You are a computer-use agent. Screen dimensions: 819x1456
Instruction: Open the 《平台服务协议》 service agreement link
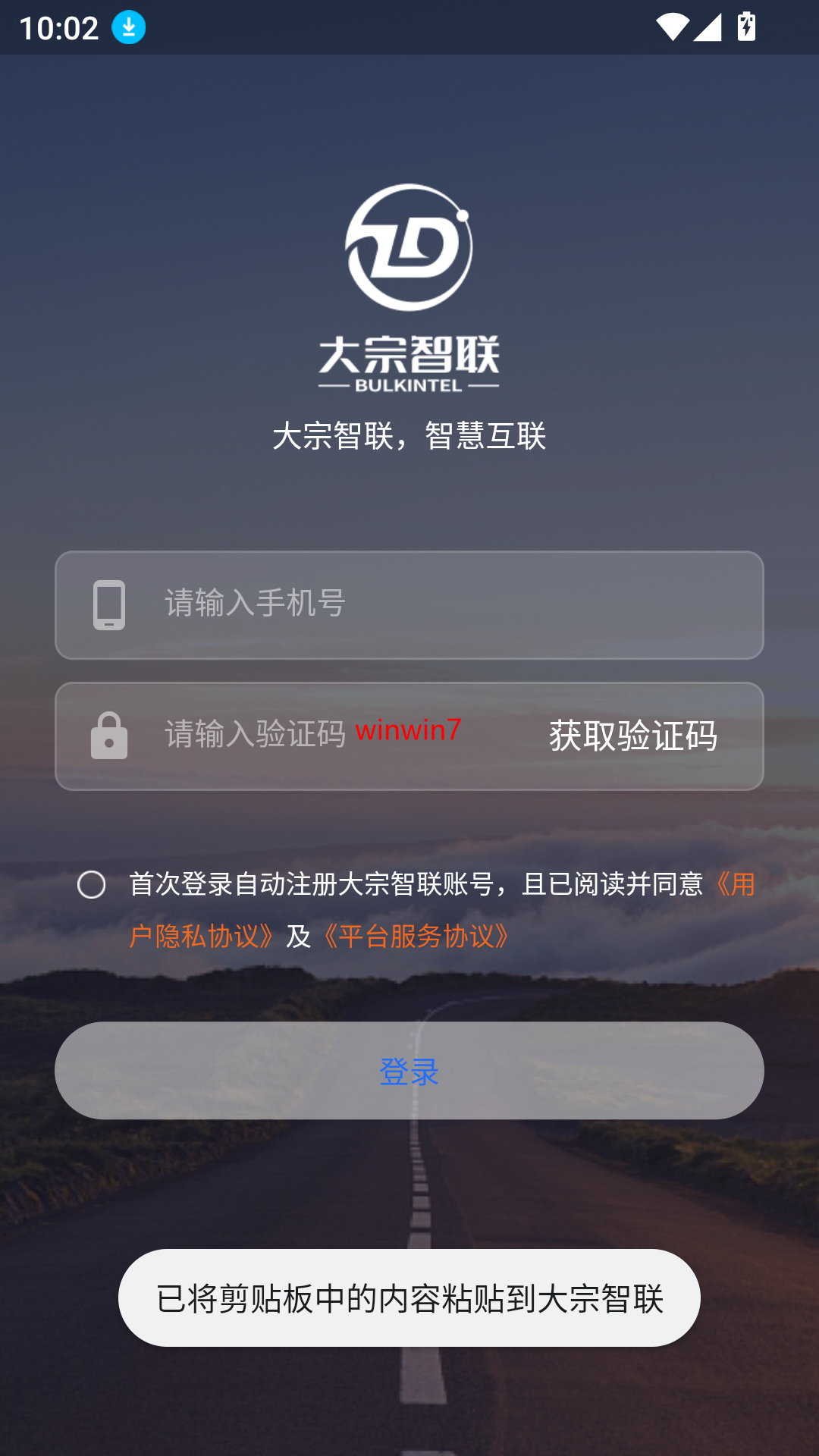[416, 937]
